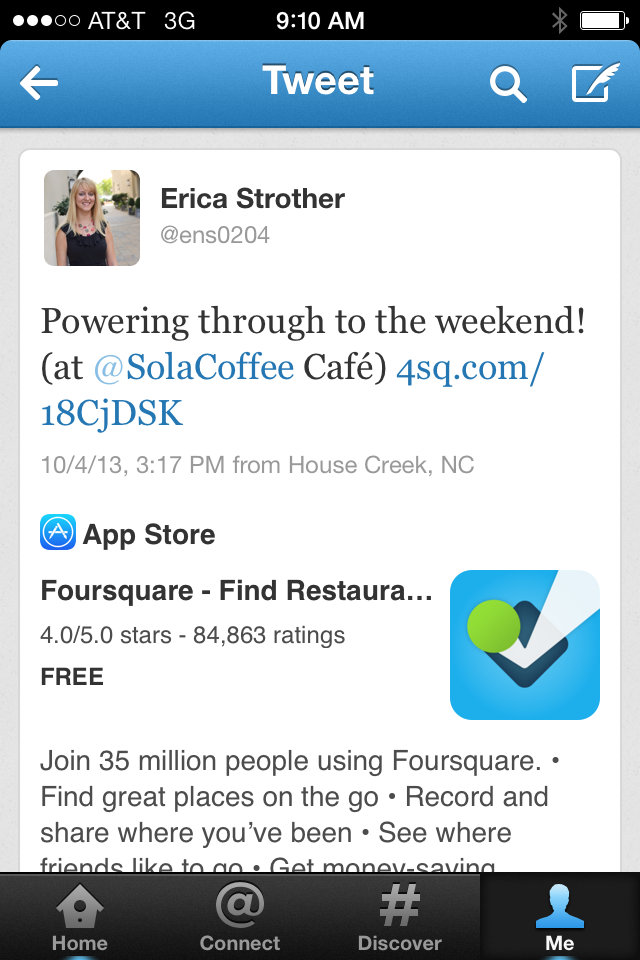The width and height of the screenshot is (640, 960).
Task: Go back with the arrow icon
Action: (39, 84)
